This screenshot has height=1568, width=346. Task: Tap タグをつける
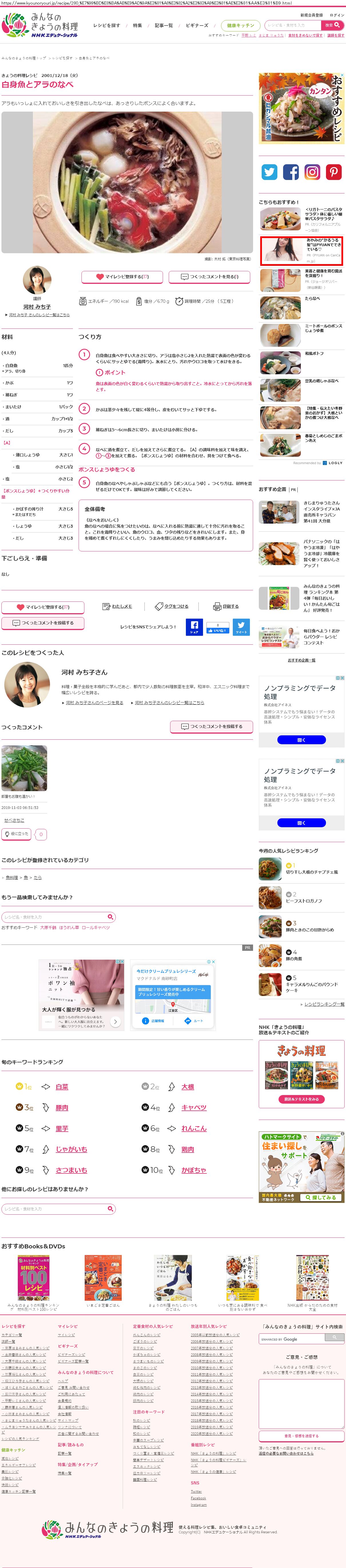172,606
